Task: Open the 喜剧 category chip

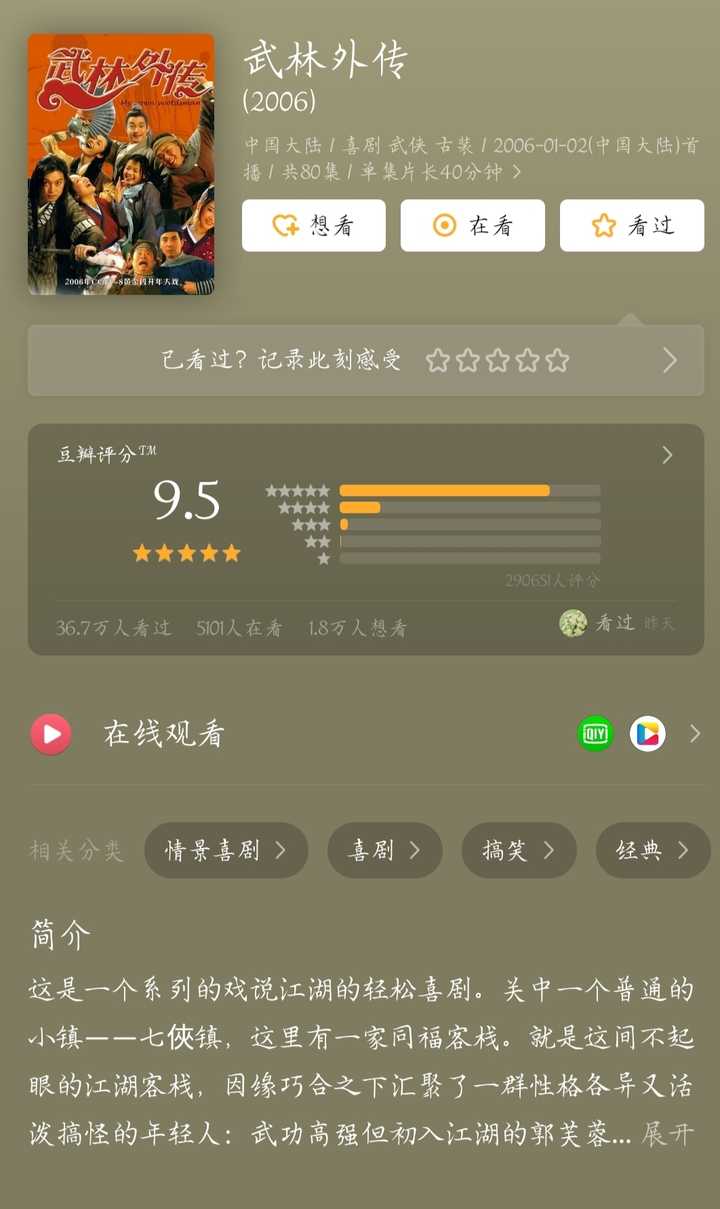Action: [x=384, y=850]
